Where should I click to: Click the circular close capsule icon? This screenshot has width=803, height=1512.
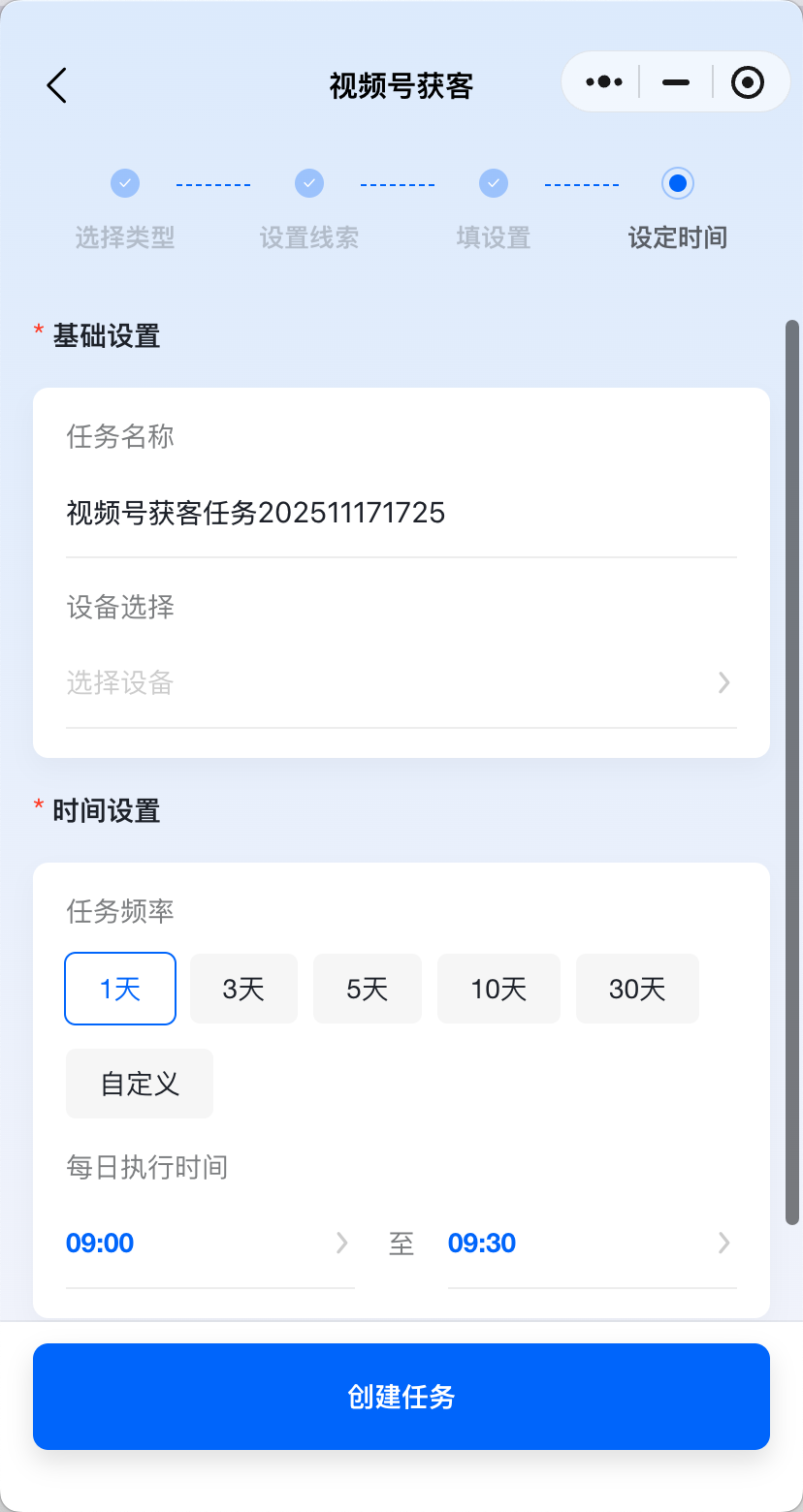pyautogui.click(x=747, y=82)
